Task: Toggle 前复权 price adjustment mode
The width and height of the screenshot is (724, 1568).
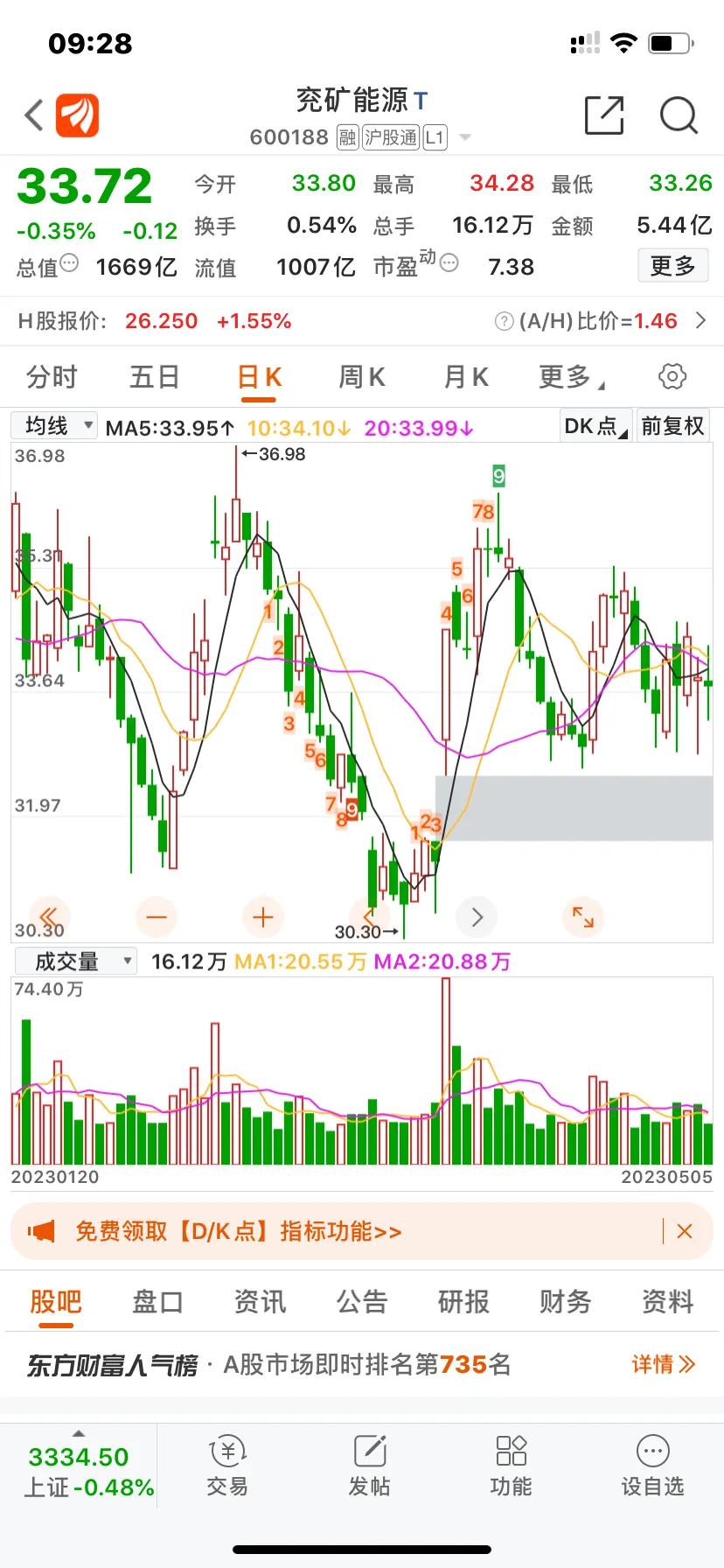Action: pos(673,424)
